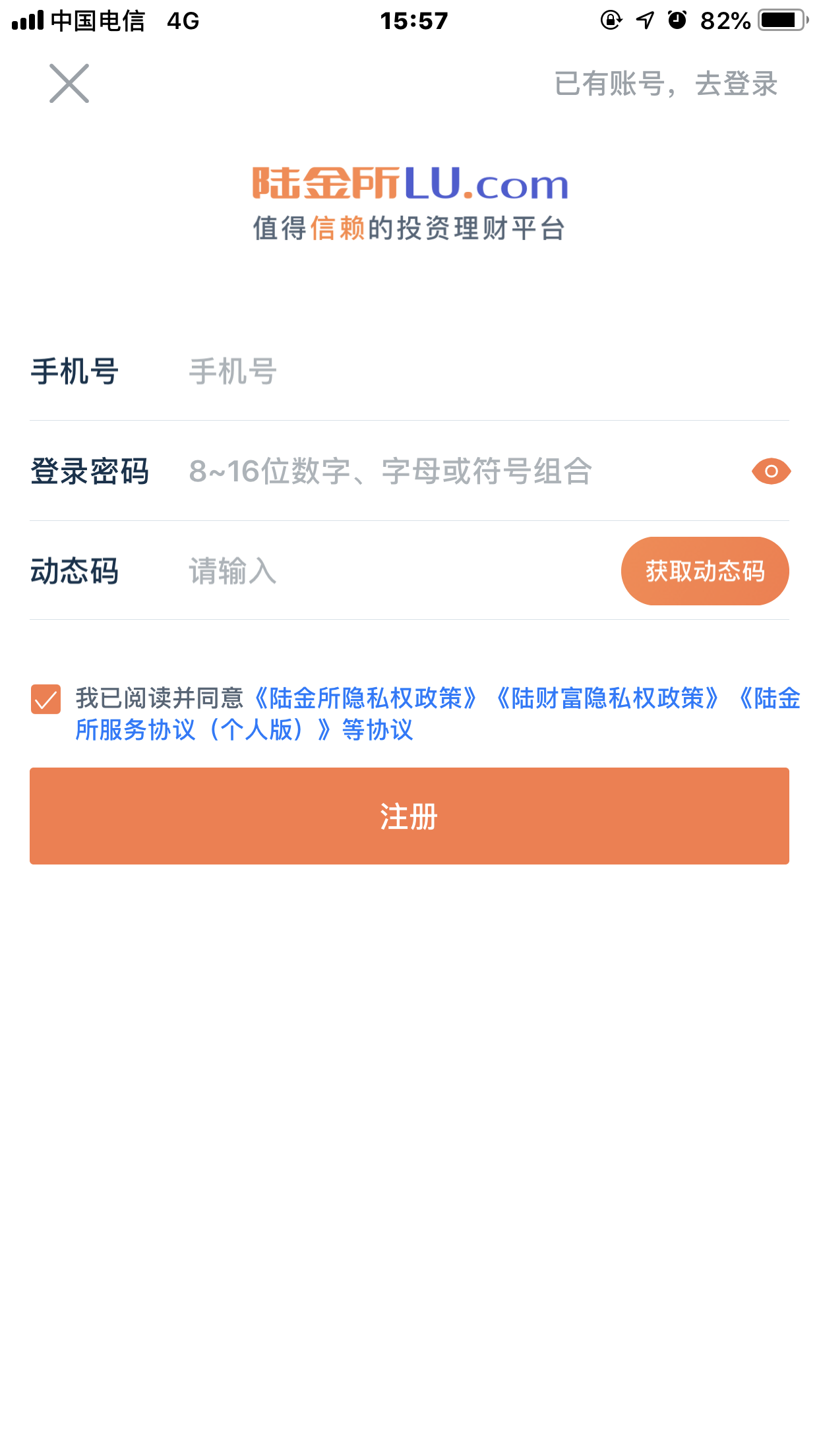Open 《陆金所隐私权政策》 link
Viewport: 819px width, 1456px height.
[x=365, y=698]
